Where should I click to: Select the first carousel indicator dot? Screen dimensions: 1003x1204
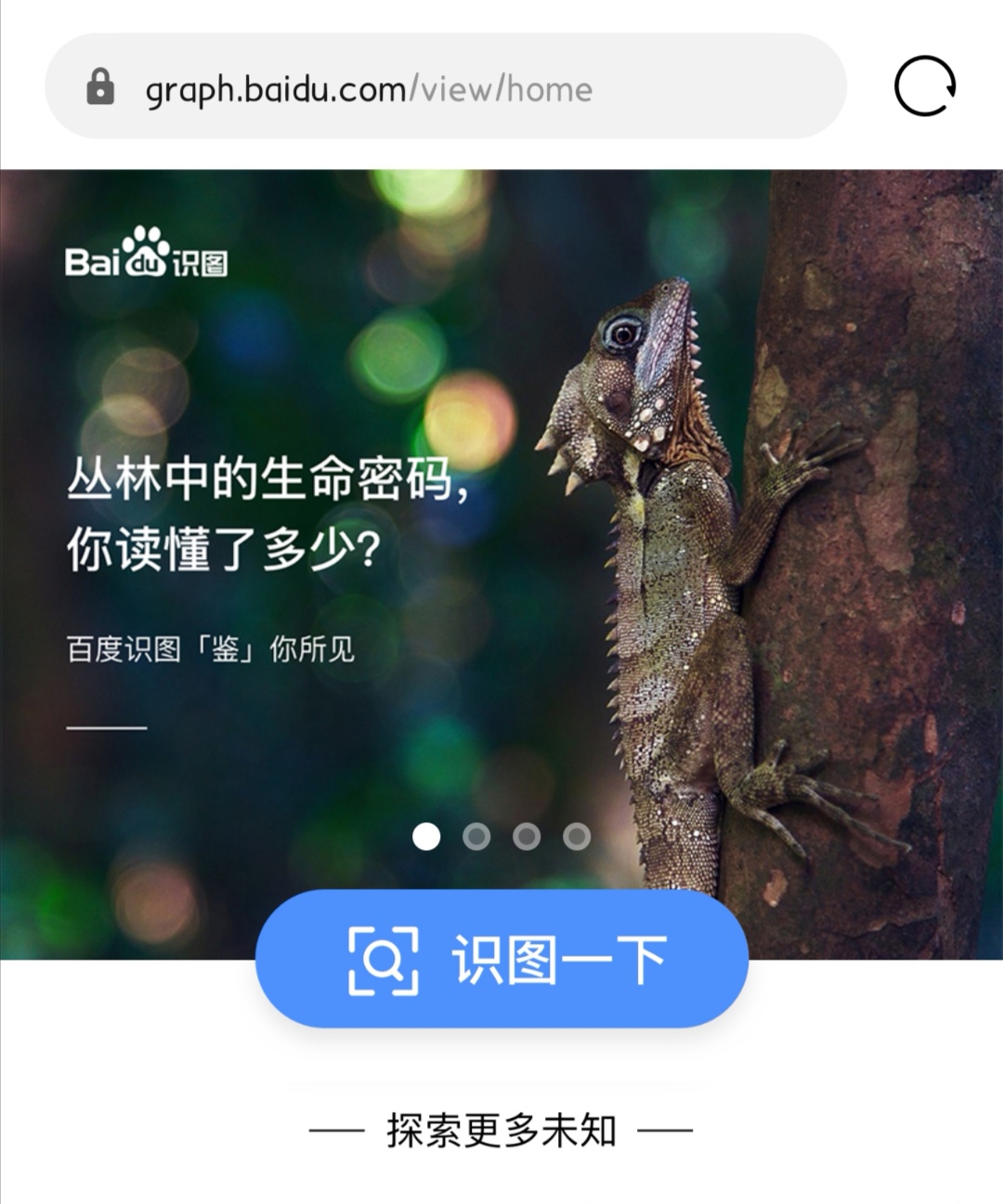click(x=428, y=836)
